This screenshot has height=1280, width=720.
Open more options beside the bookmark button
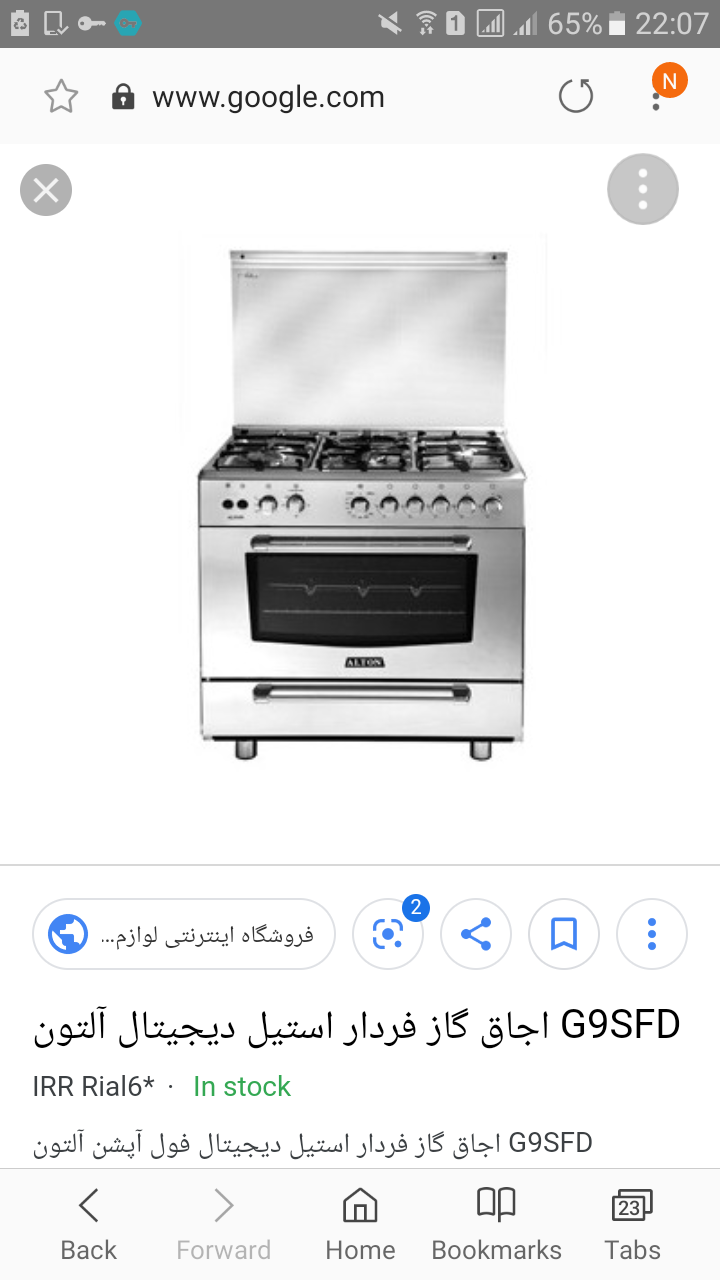tap(652, 935)
